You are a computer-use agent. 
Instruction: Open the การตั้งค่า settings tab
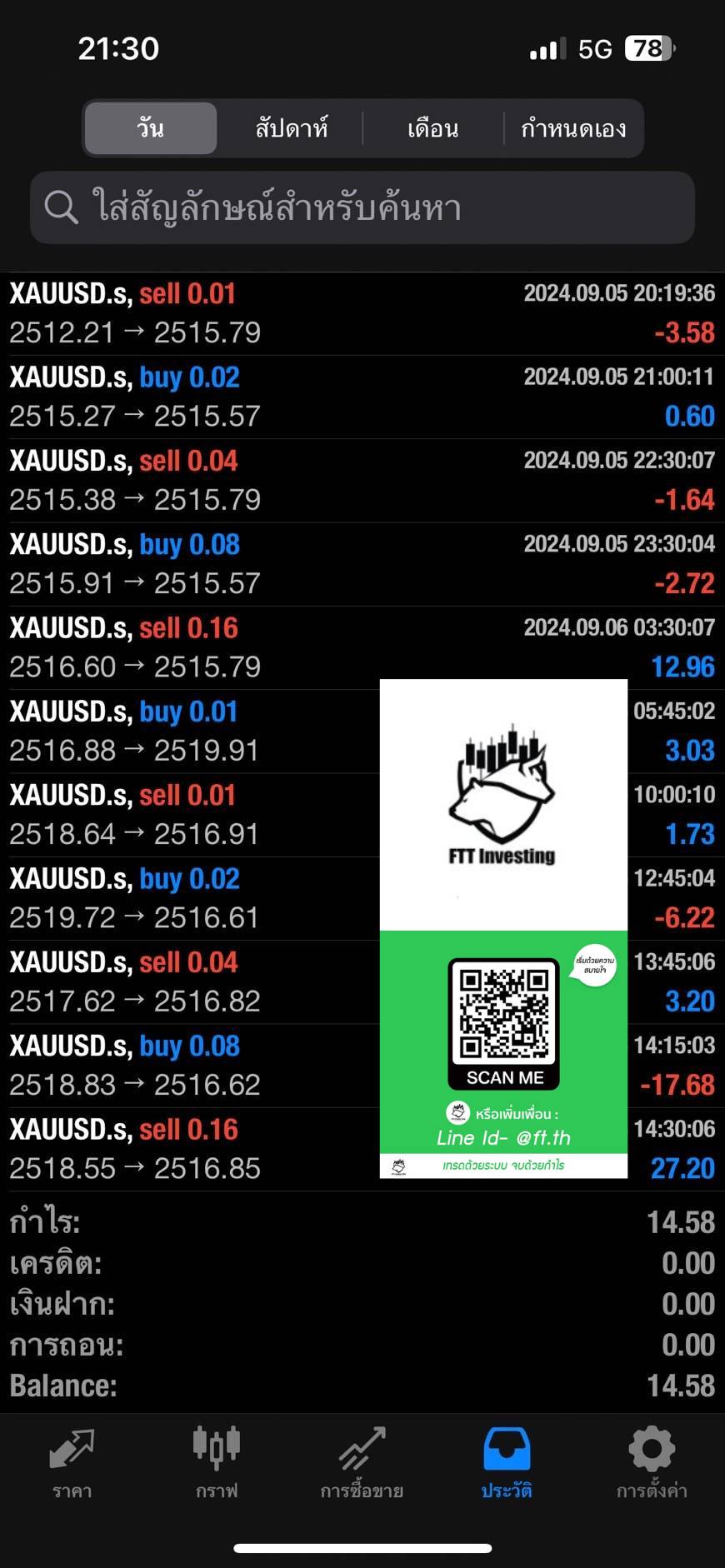point(652,1462)
